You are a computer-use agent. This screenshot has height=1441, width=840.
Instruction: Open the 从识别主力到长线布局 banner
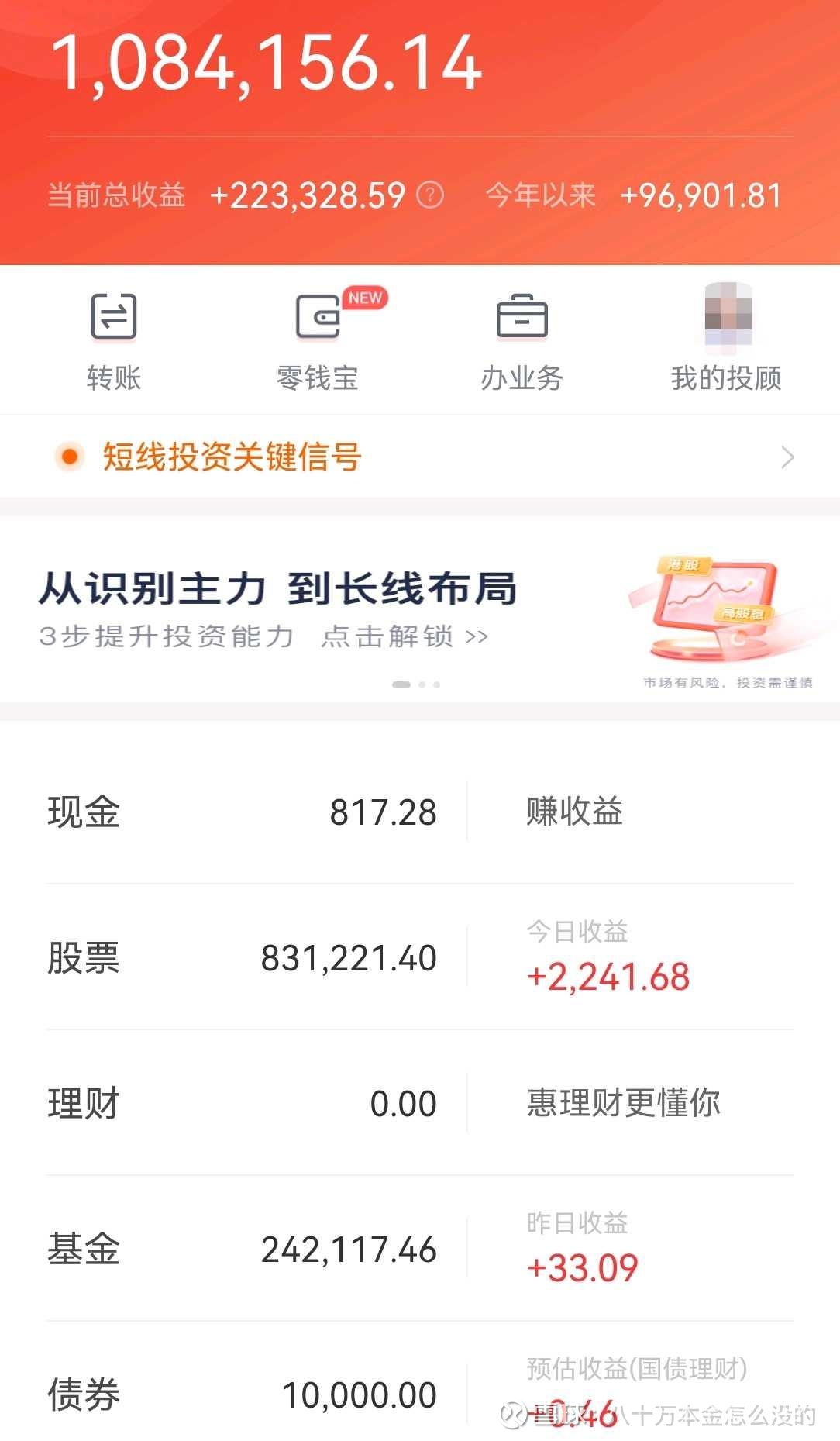pos(420,608)
